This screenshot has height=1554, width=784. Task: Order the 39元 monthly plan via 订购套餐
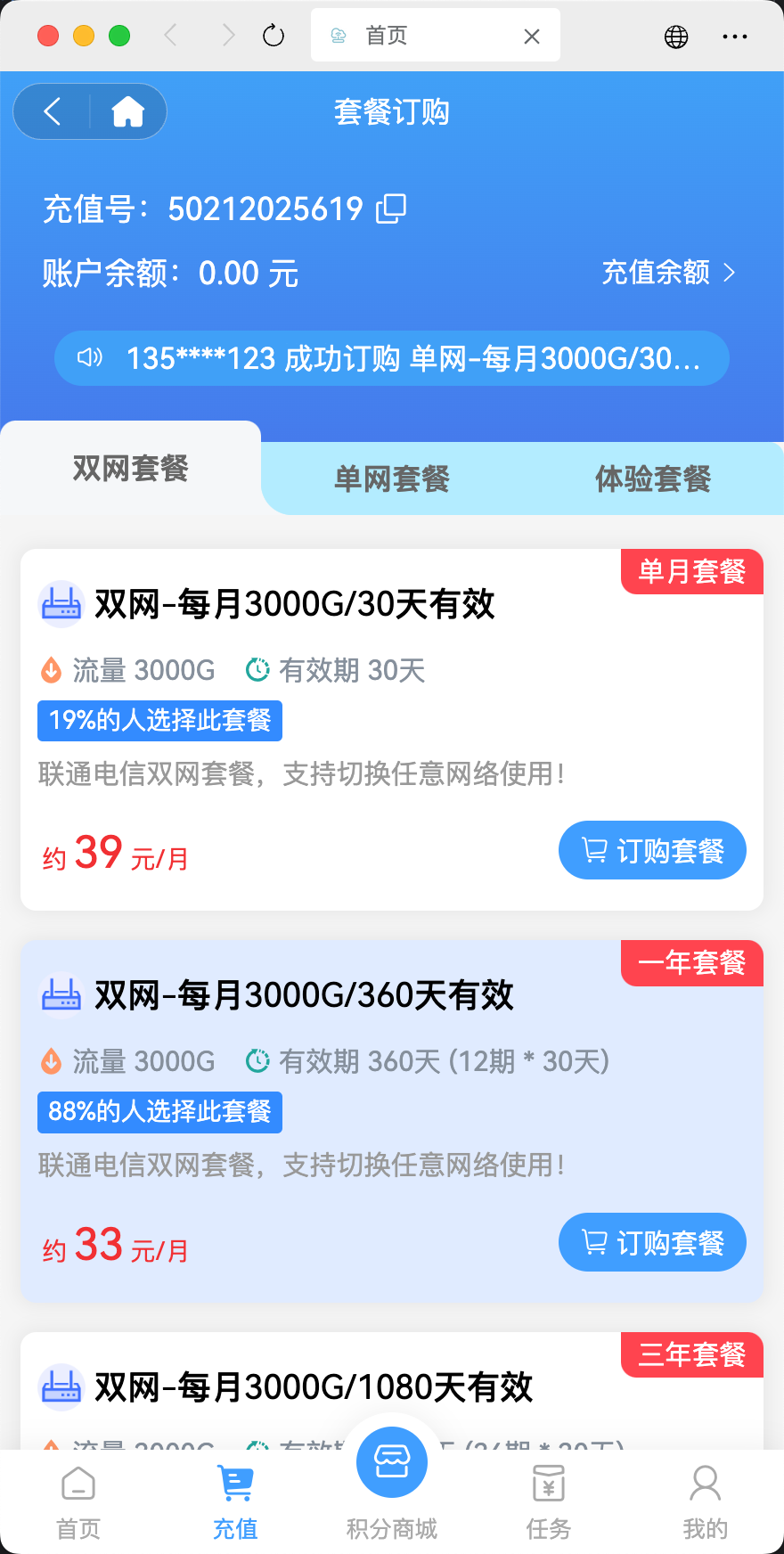[652, 850]
